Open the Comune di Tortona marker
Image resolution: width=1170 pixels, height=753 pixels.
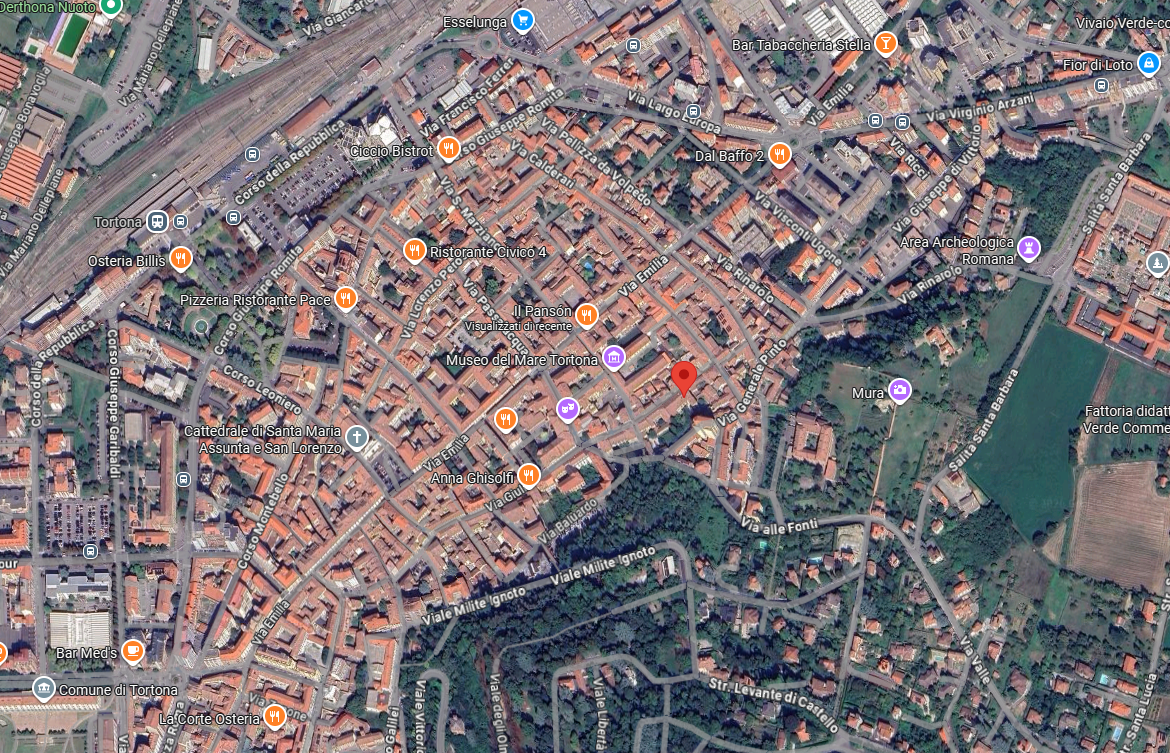pos(43,689)
